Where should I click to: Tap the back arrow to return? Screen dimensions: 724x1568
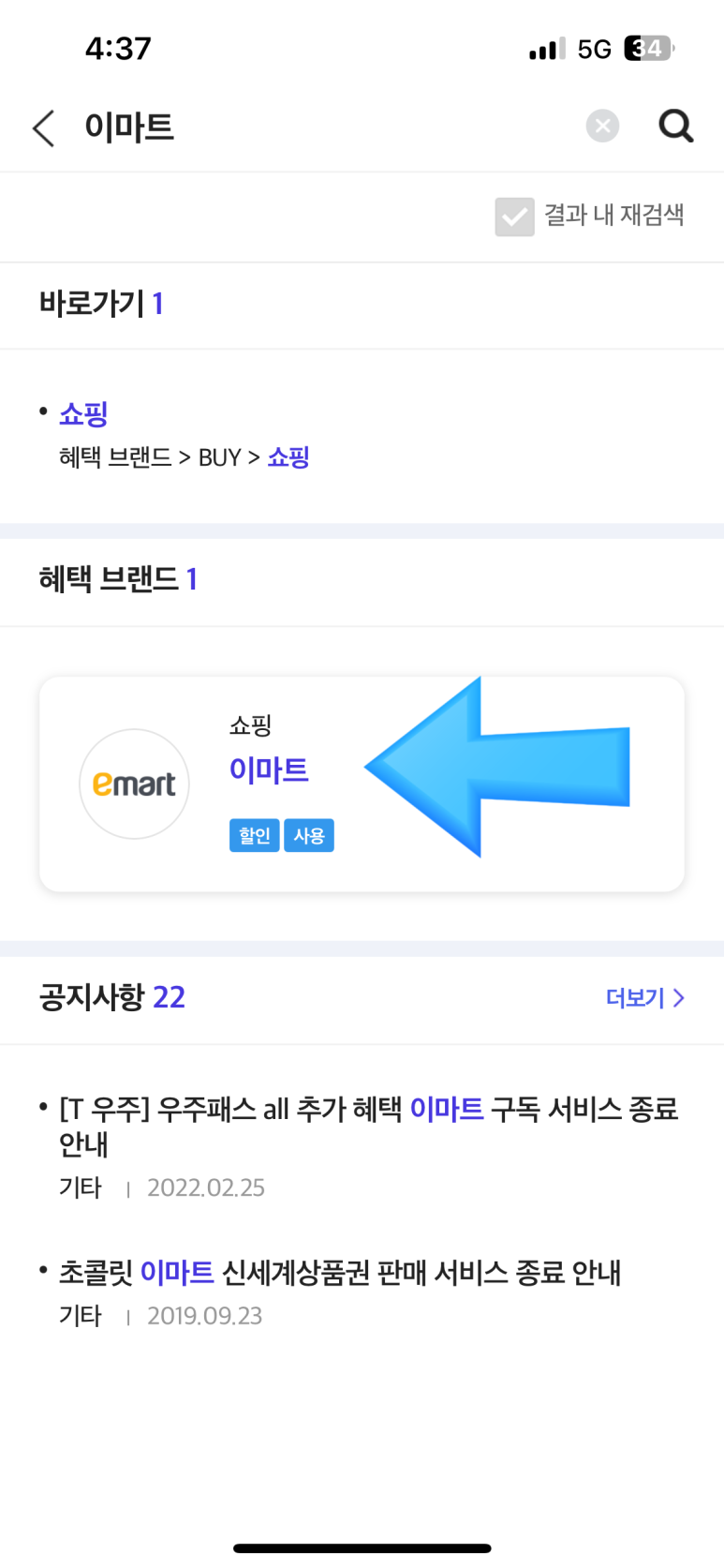coord(43,127)
